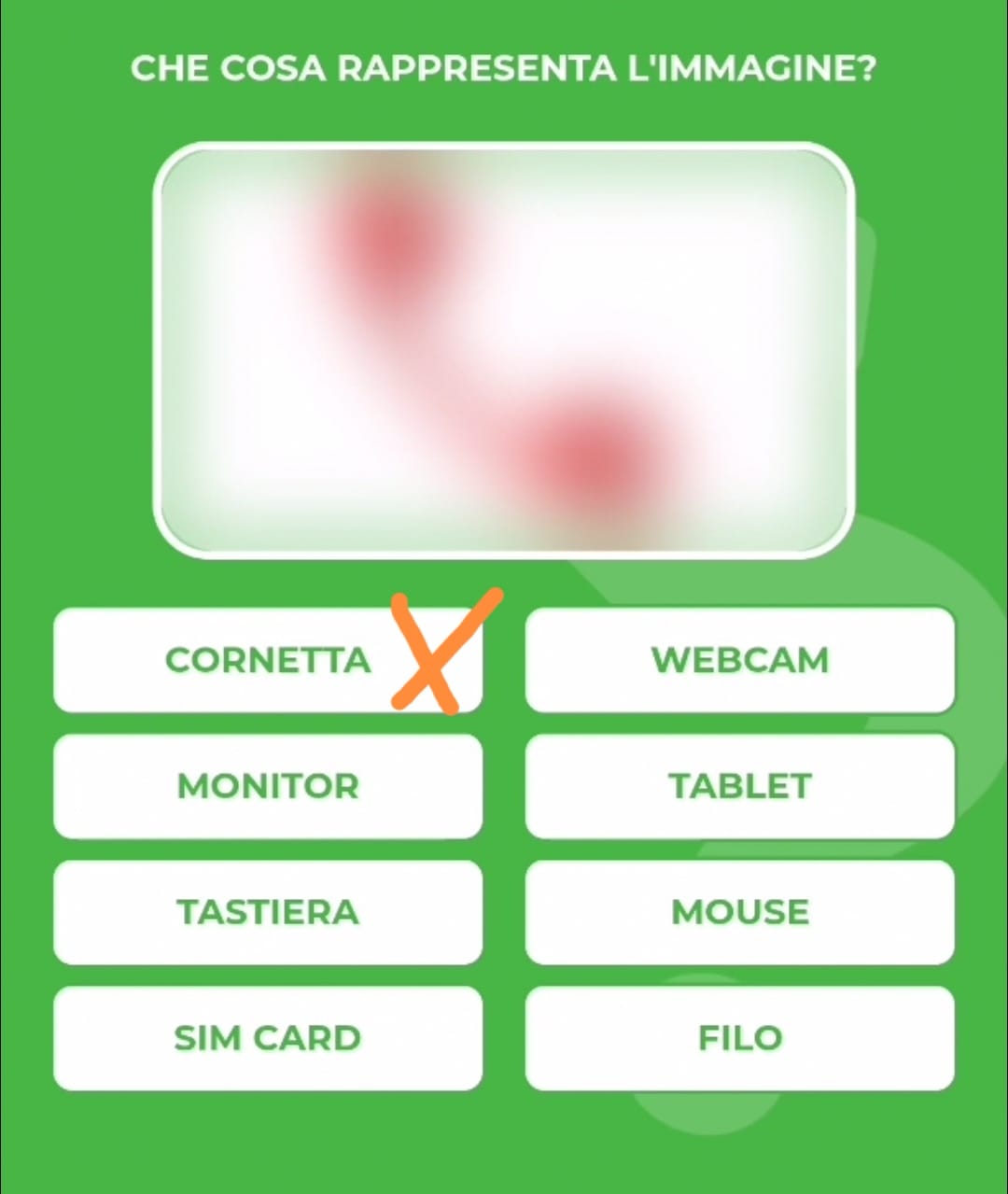The image size is (1008, 1194).
Task: Pick MONITOR as the answer
Action: (x=268, y=786)
